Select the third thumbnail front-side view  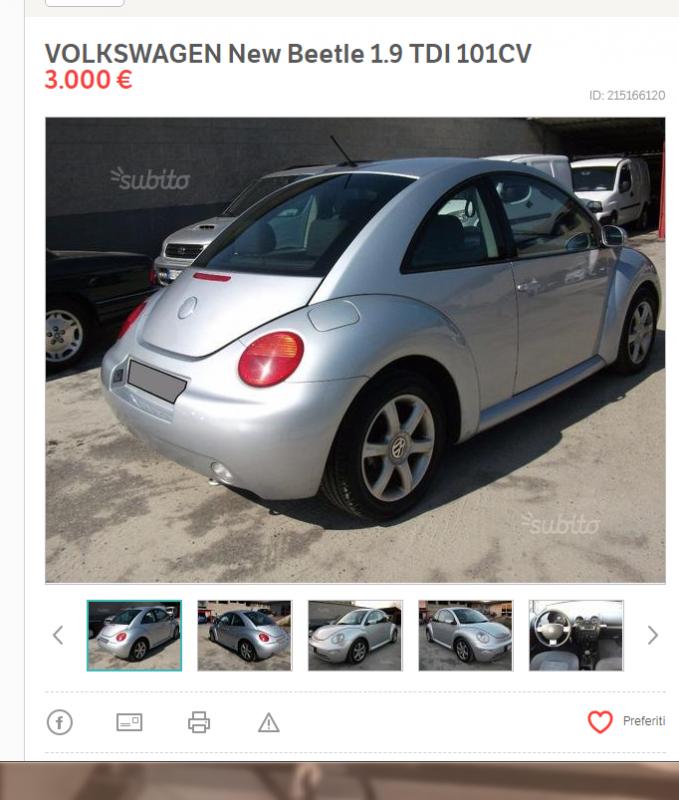[355, 635]
